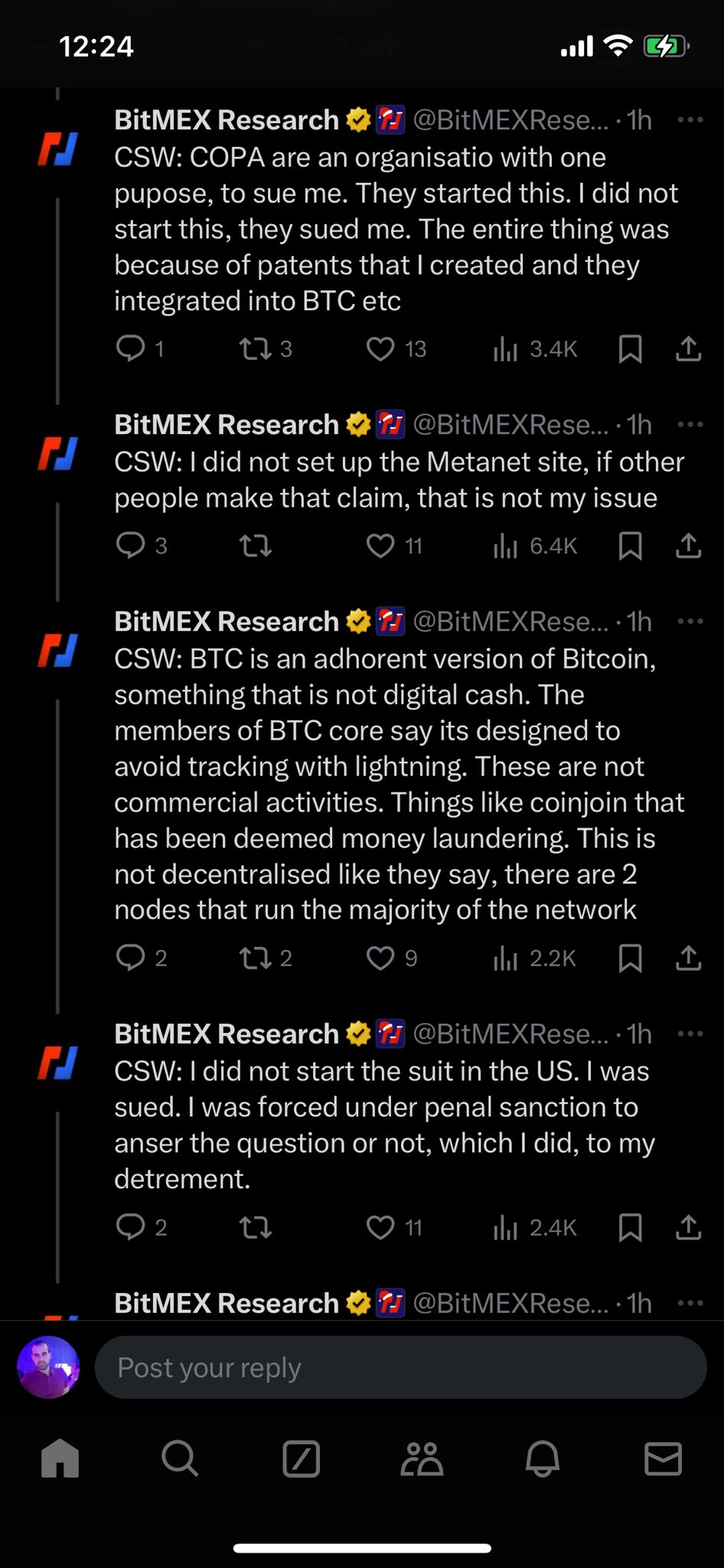Screen dimensions: 724x1568
Task: Bookmark the Metanet site post
Action: coord(630,546)
